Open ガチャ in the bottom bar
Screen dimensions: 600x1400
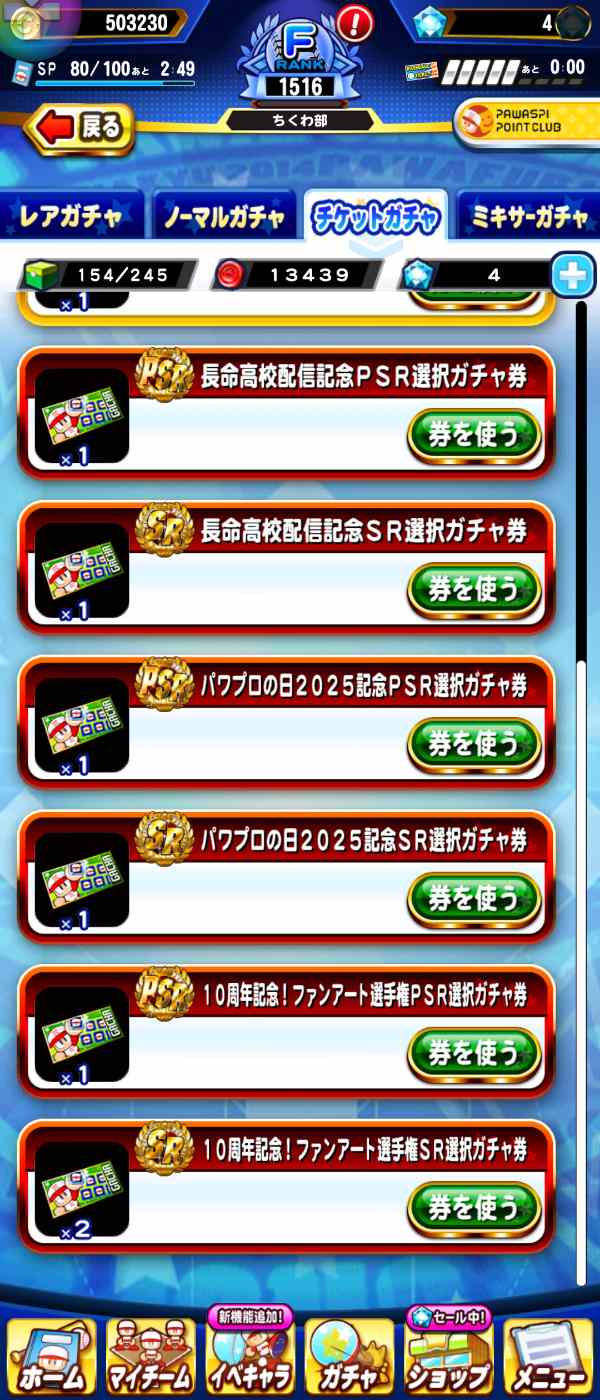pos(350,1358)
